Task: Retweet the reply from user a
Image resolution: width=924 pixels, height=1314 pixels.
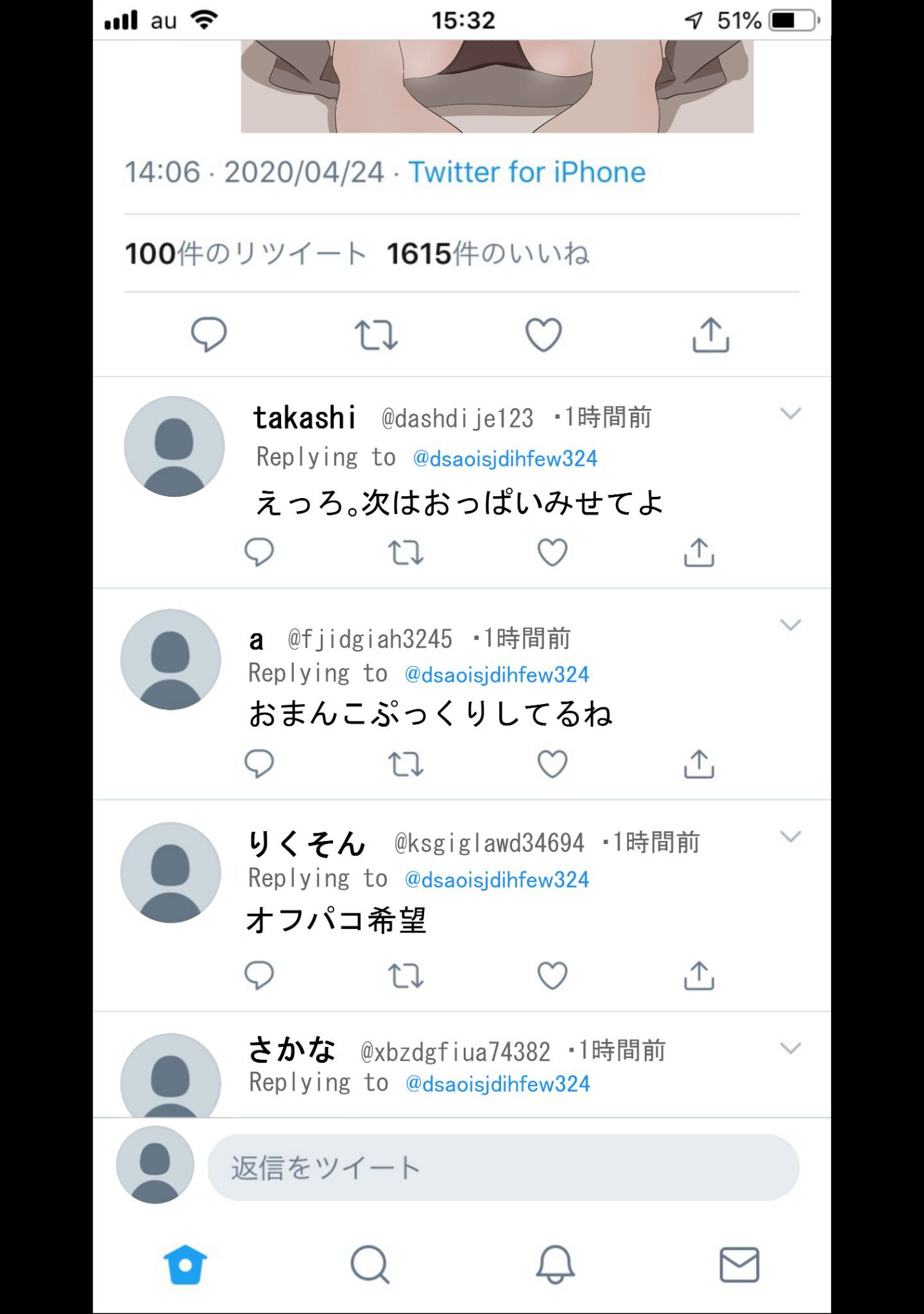Action: (406, 764)
